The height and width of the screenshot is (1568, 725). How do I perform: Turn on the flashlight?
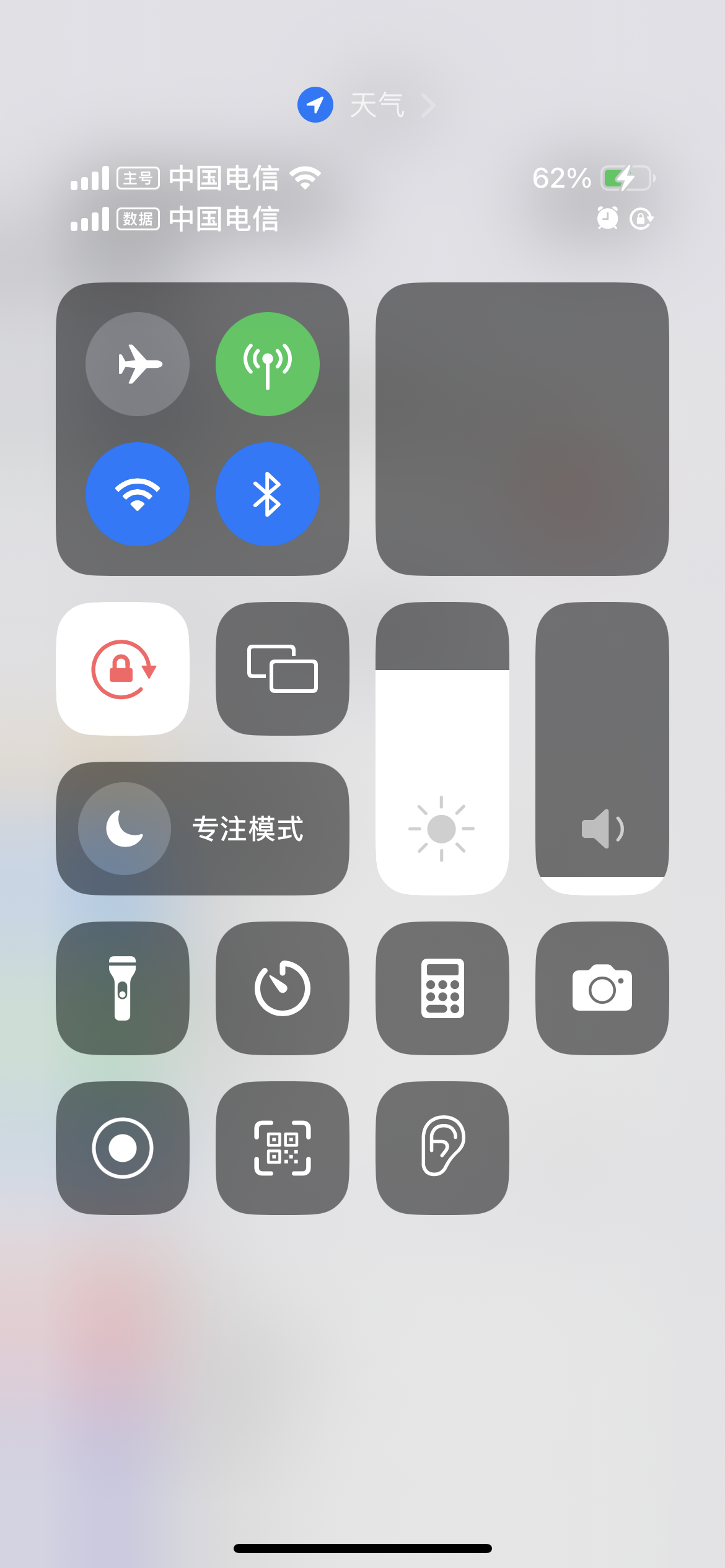click(123, 988)
